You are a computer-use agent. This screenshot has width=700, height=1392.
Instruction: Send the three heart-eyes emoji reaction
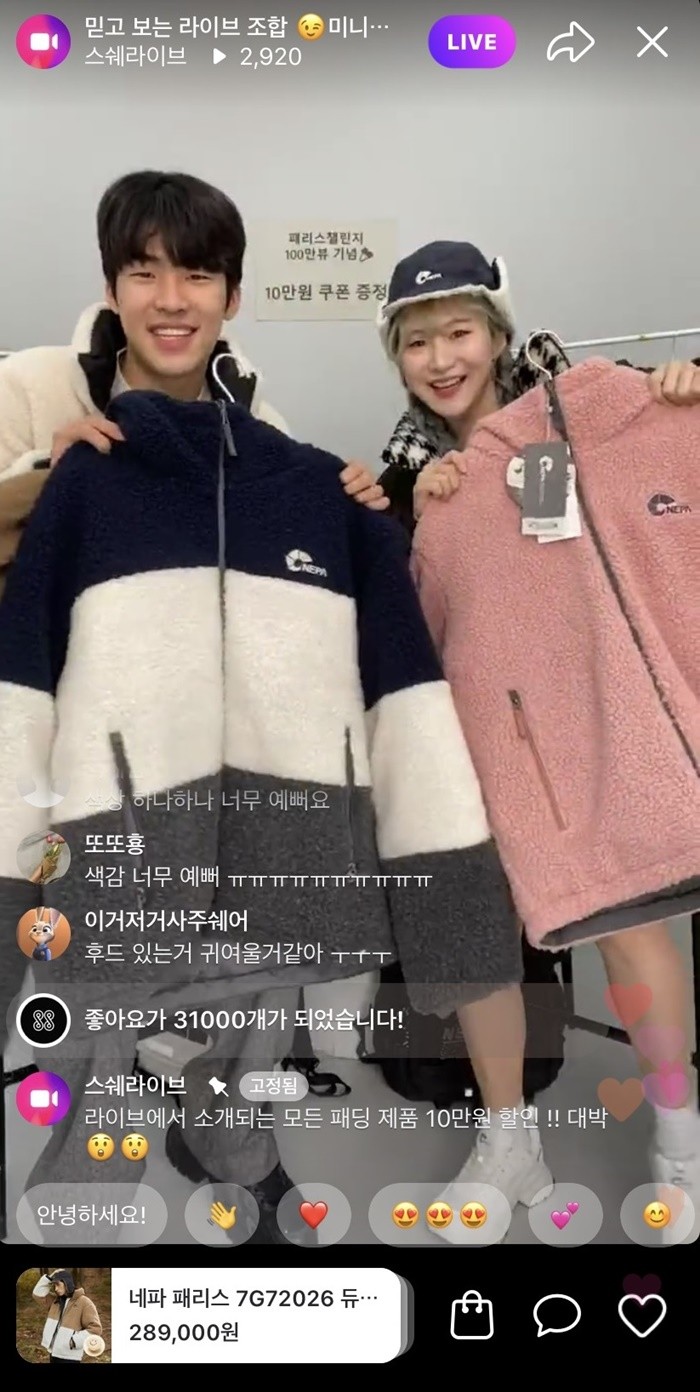coord(439,1215)
